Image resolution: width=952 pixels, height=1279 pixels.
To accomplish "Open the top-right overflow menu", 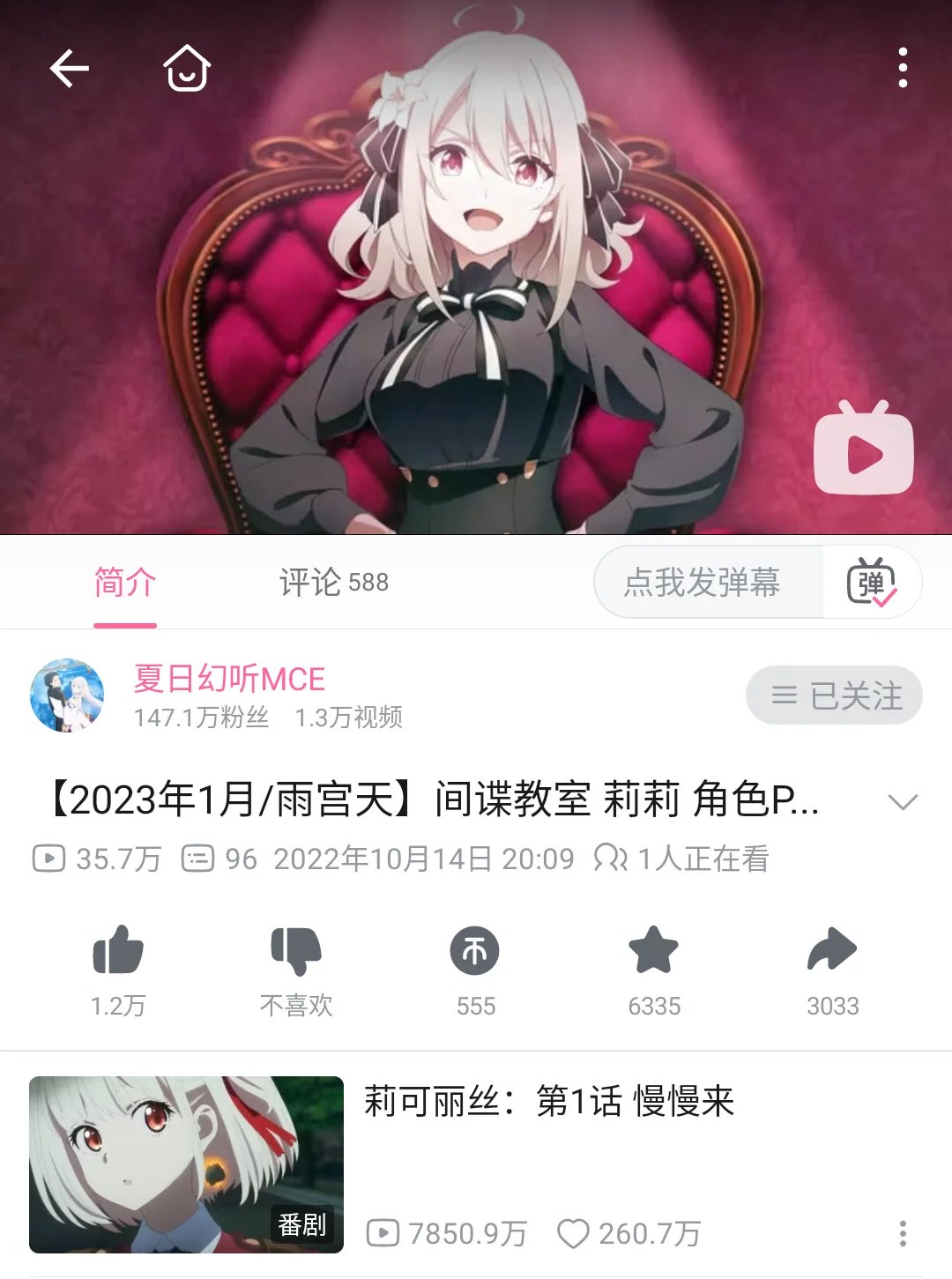I will click(903, 69).
